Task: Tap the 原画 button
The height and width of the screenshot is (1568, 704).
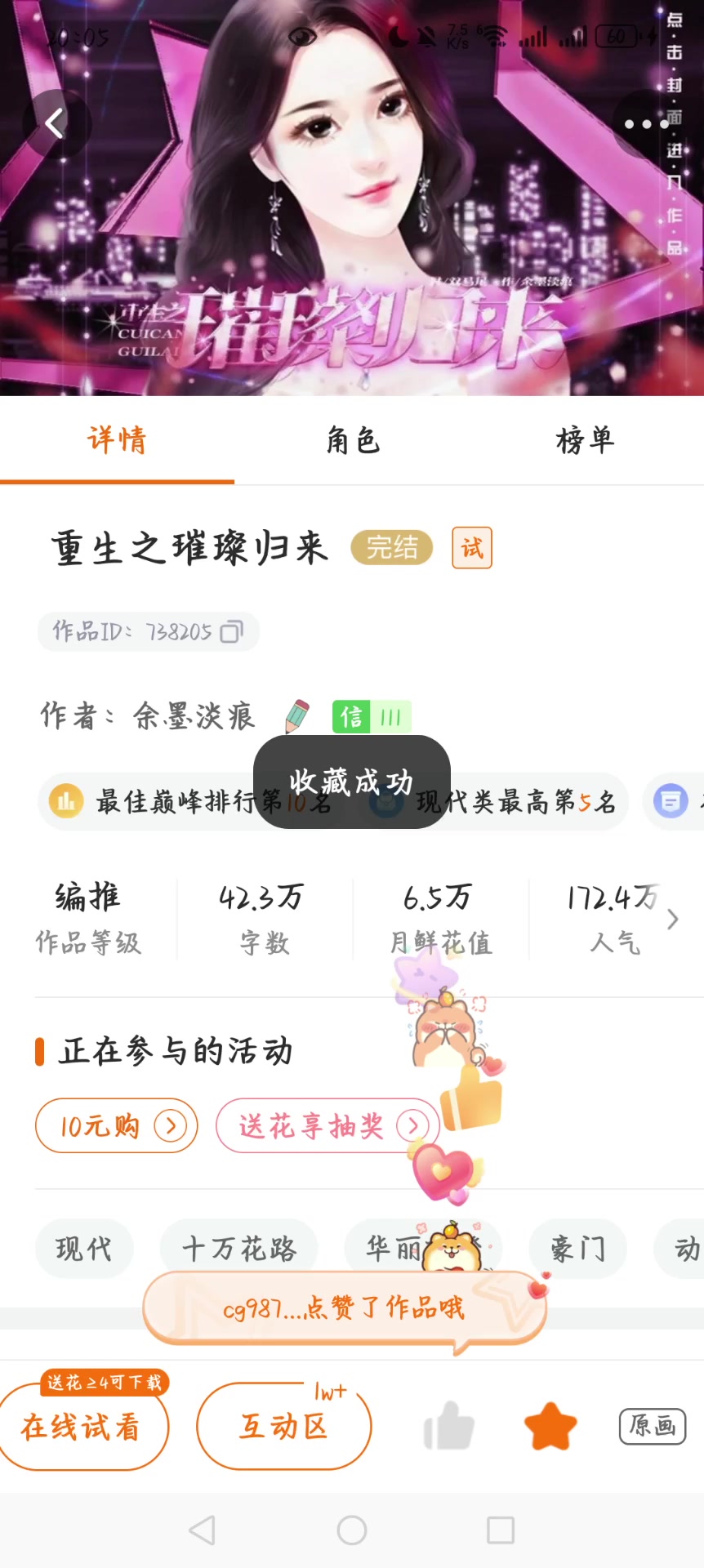Action: pyautogui.click(x=653, y=1427)
